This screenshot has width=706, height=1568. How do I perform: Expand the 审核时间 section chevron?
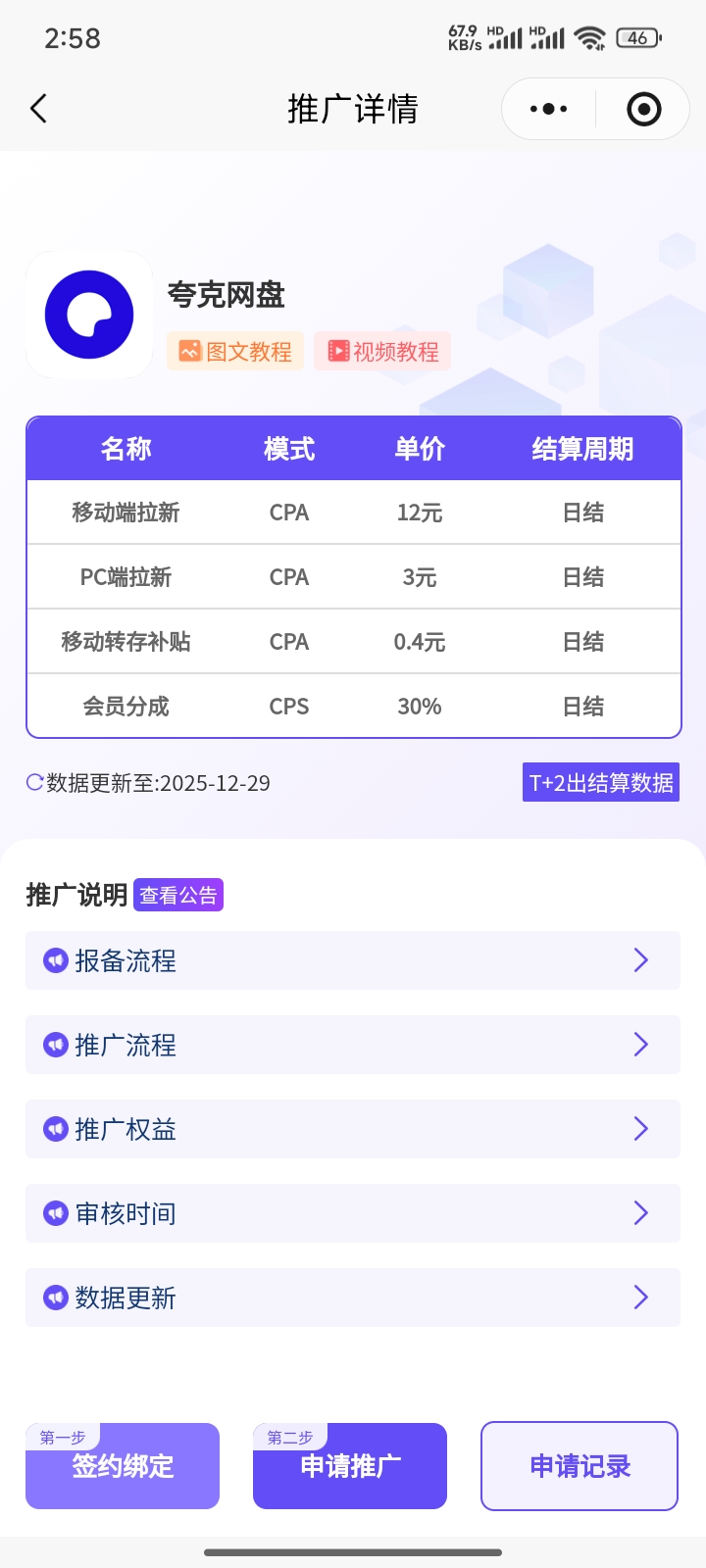(x=640, y=1213)
